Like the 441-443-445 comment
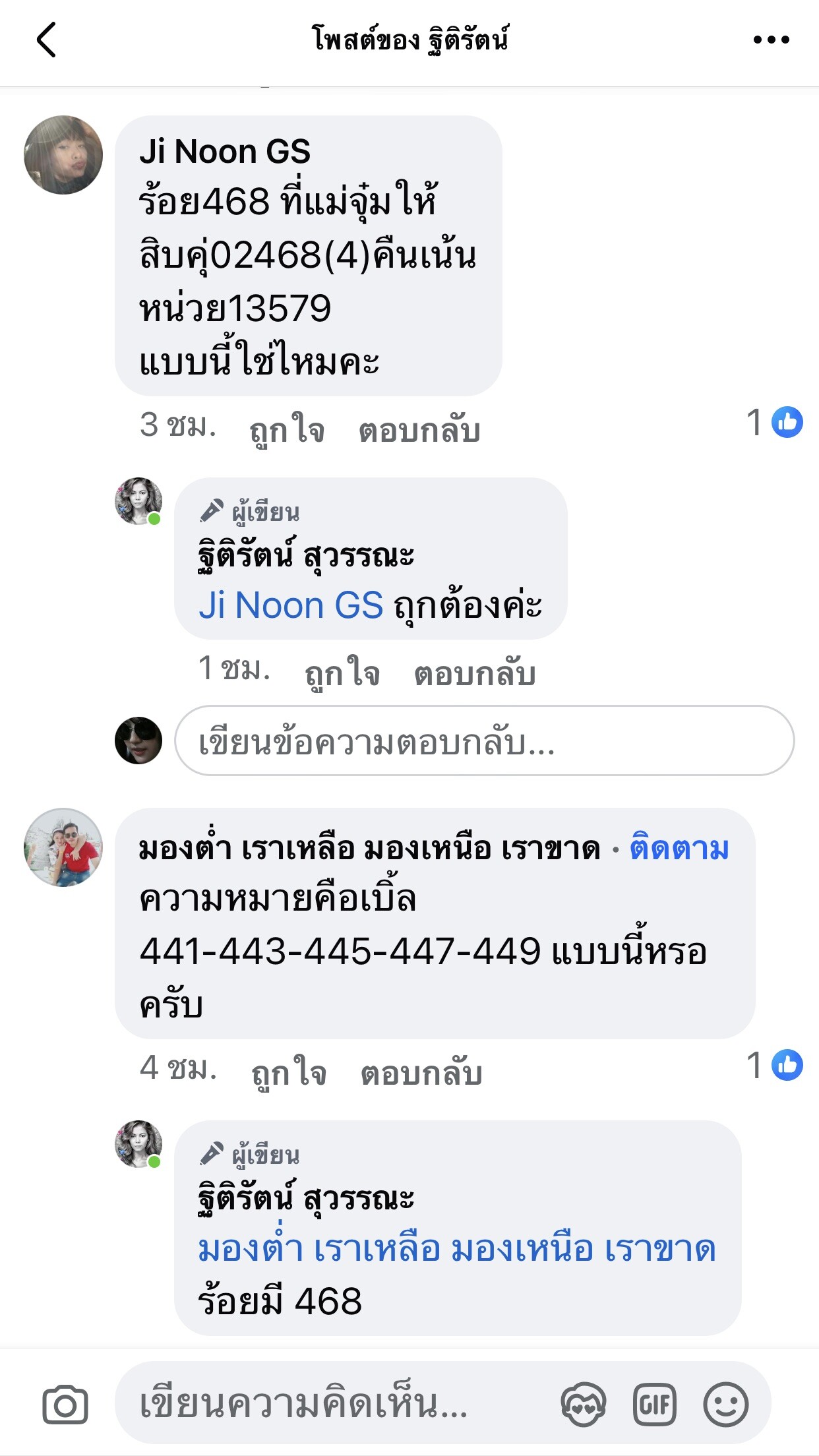Screen dimensions: 819x1456 point(289,1072)
